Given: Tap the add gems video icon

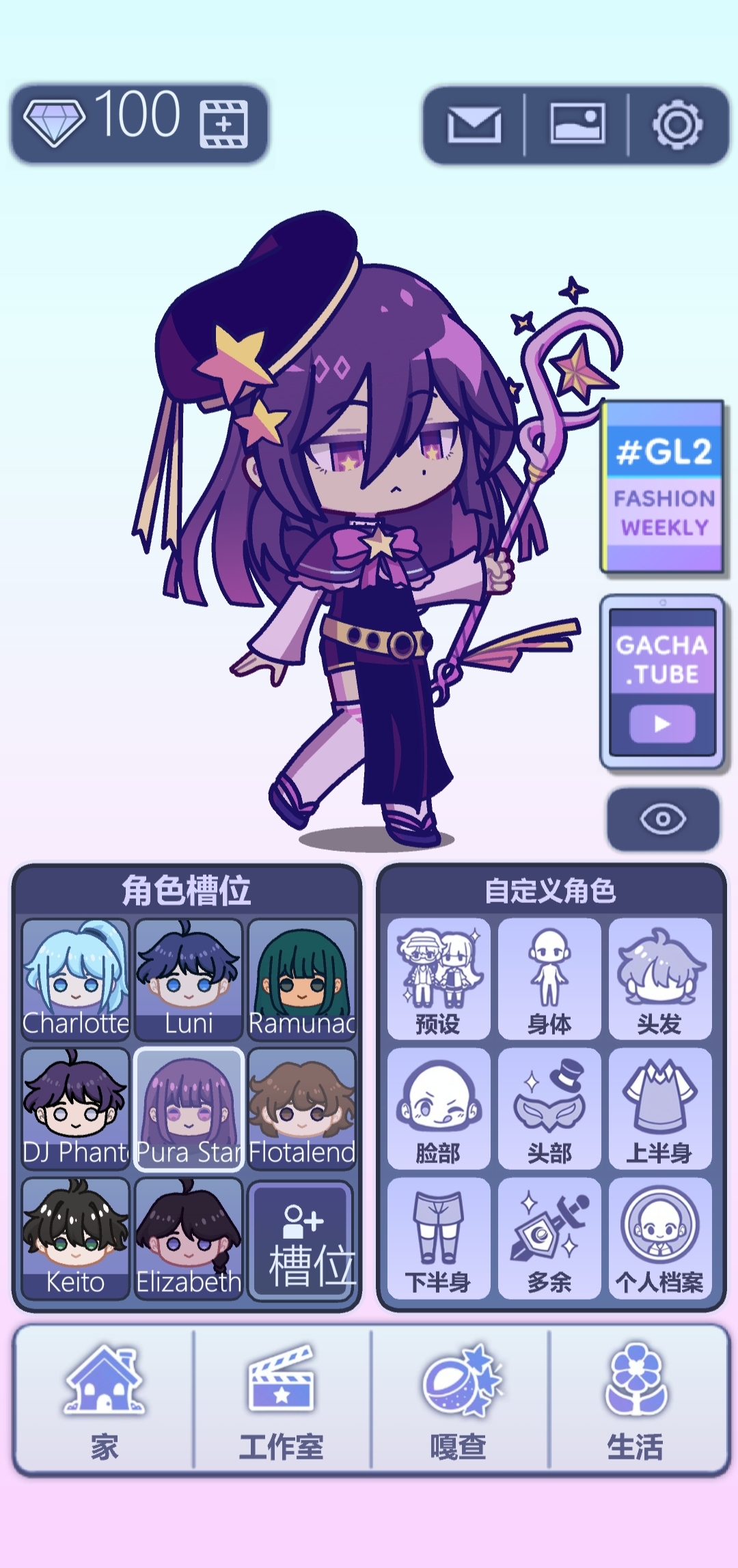Looking at the screenshot, I should click(223, 124).
